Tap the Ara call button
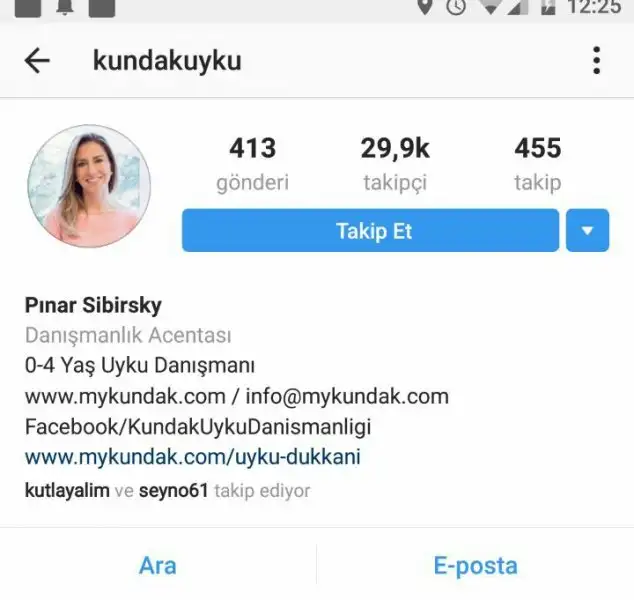The image size is (634, 600). [158, 565]
